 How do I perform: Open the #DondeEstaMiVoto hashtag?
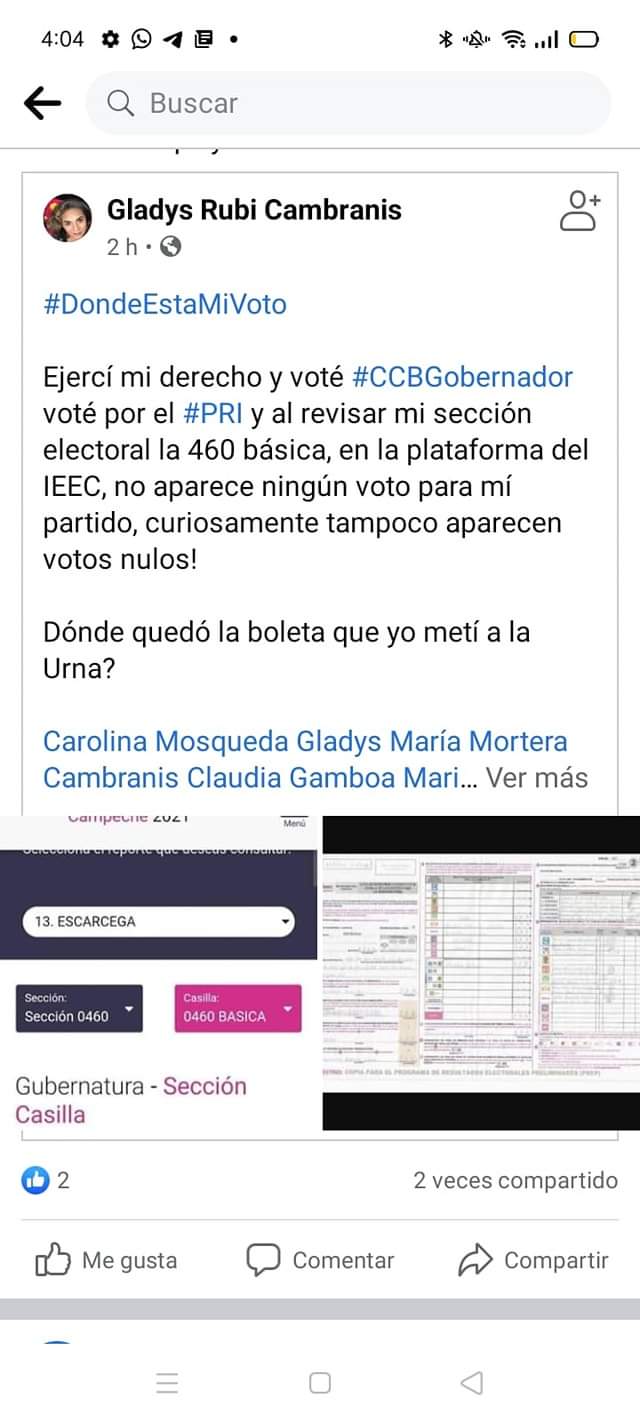[165, 304]
